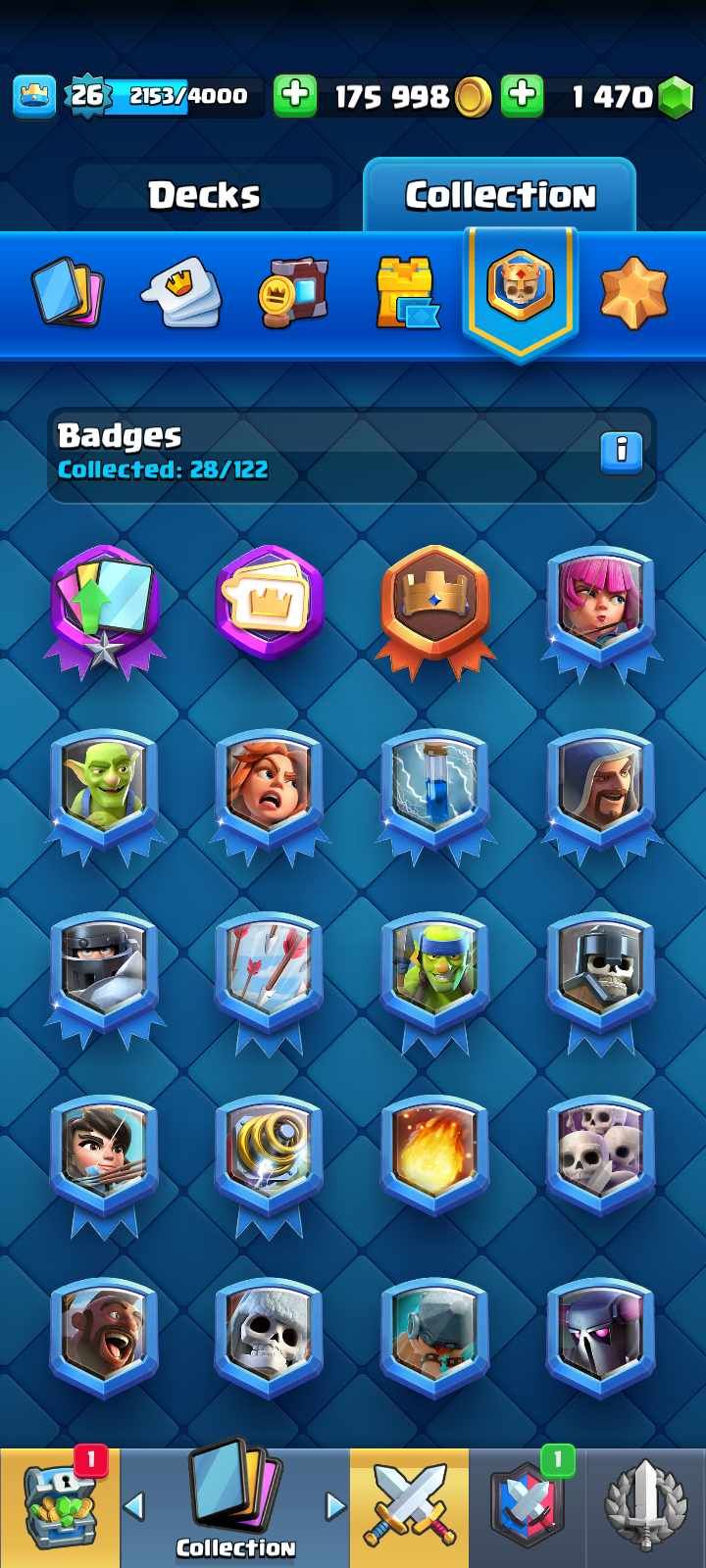706x1568 pixels.
Task: Tap the green plus next to gold coins
Action: (x=294, y=96)
